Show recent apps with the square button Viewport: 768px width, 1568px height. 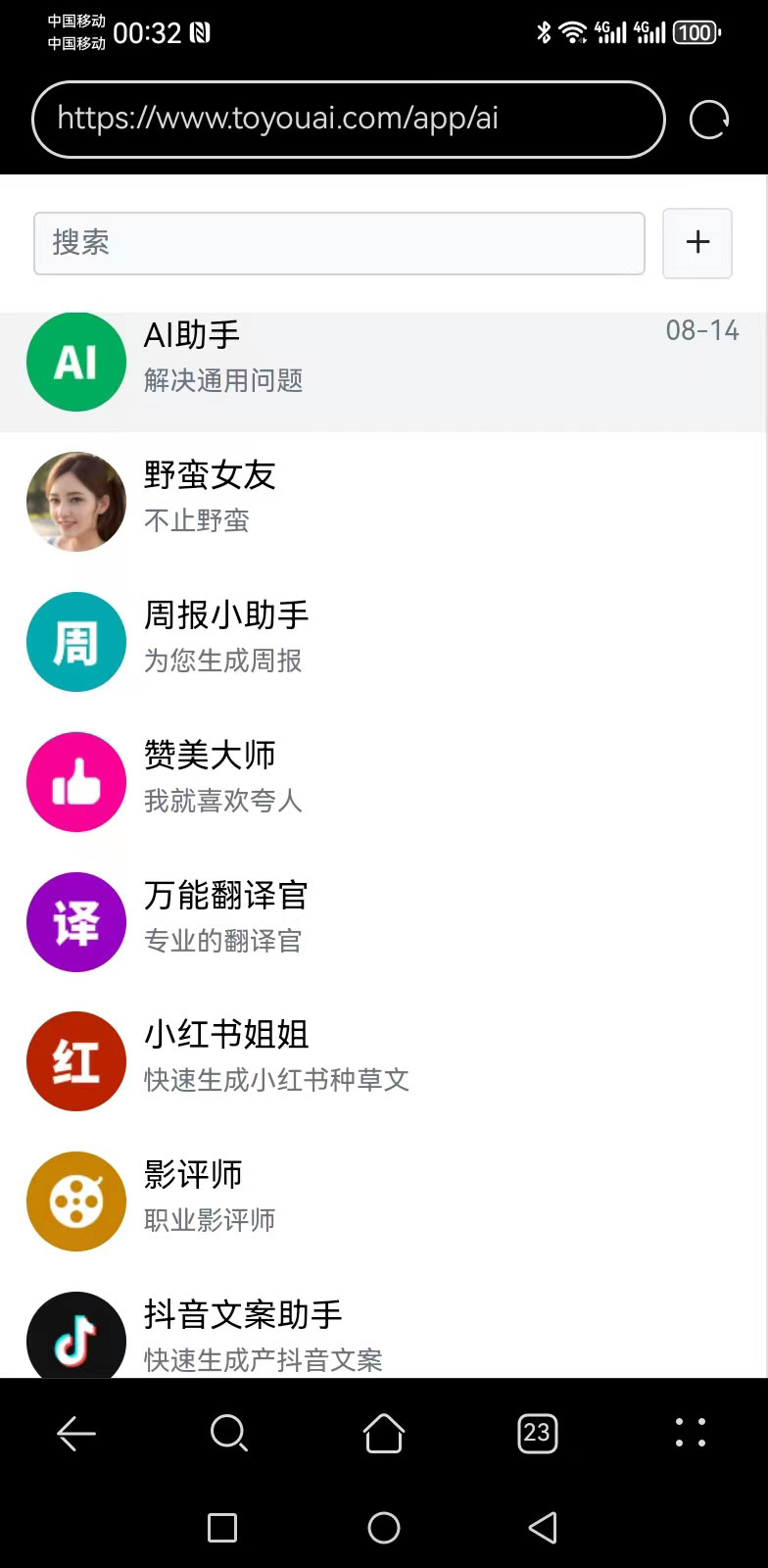click(x=222, y=1528)
